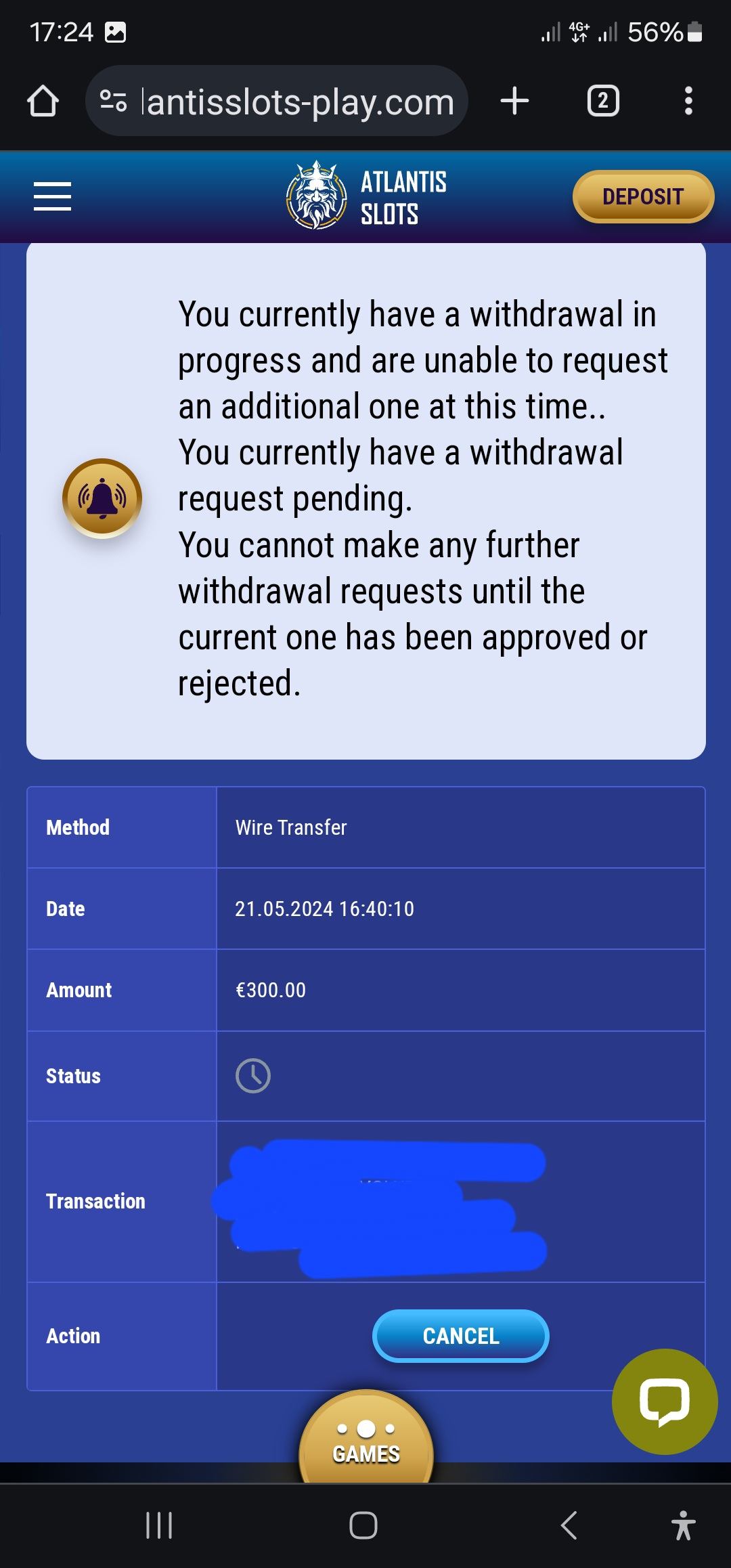The image size is (731, 1568).
Task: Open the browser overflow menu
Action: click(688, 101)
